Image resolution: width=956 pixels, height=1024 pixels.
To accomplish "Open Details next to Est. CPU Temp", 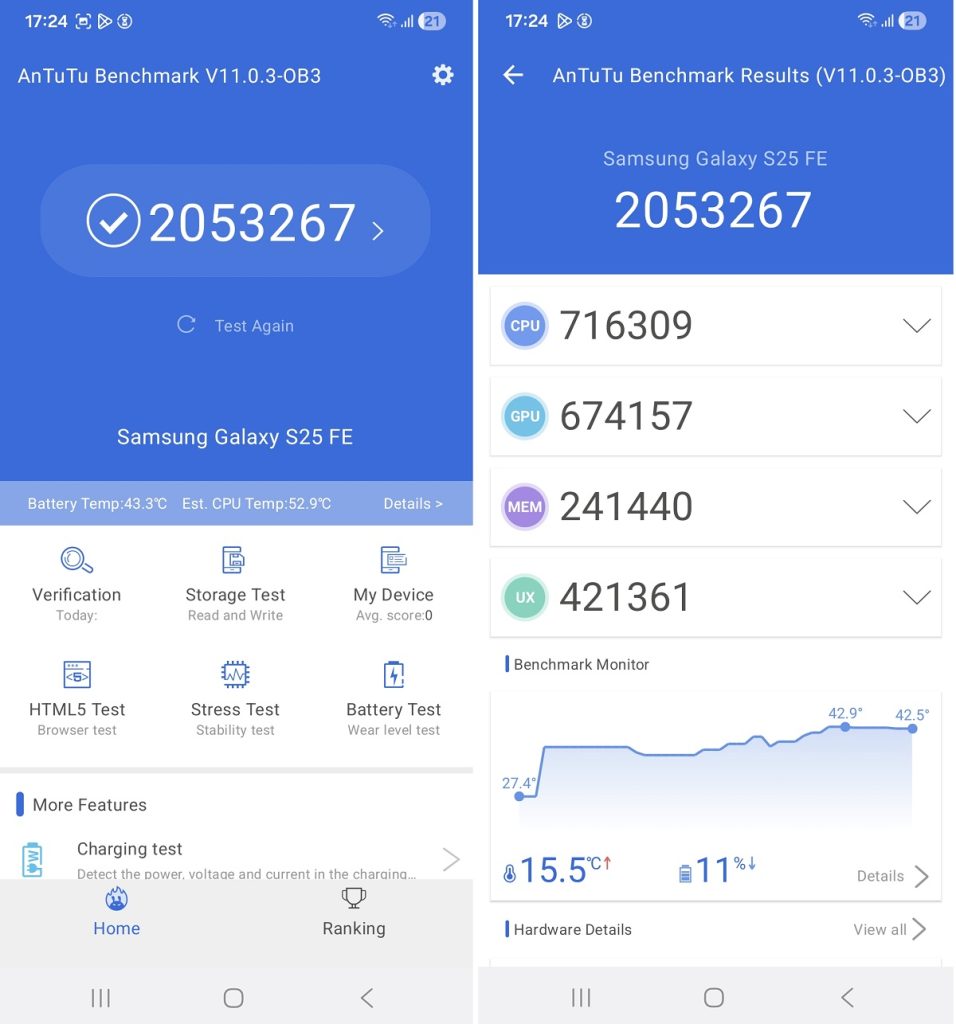I will click(x=412, y=504).
